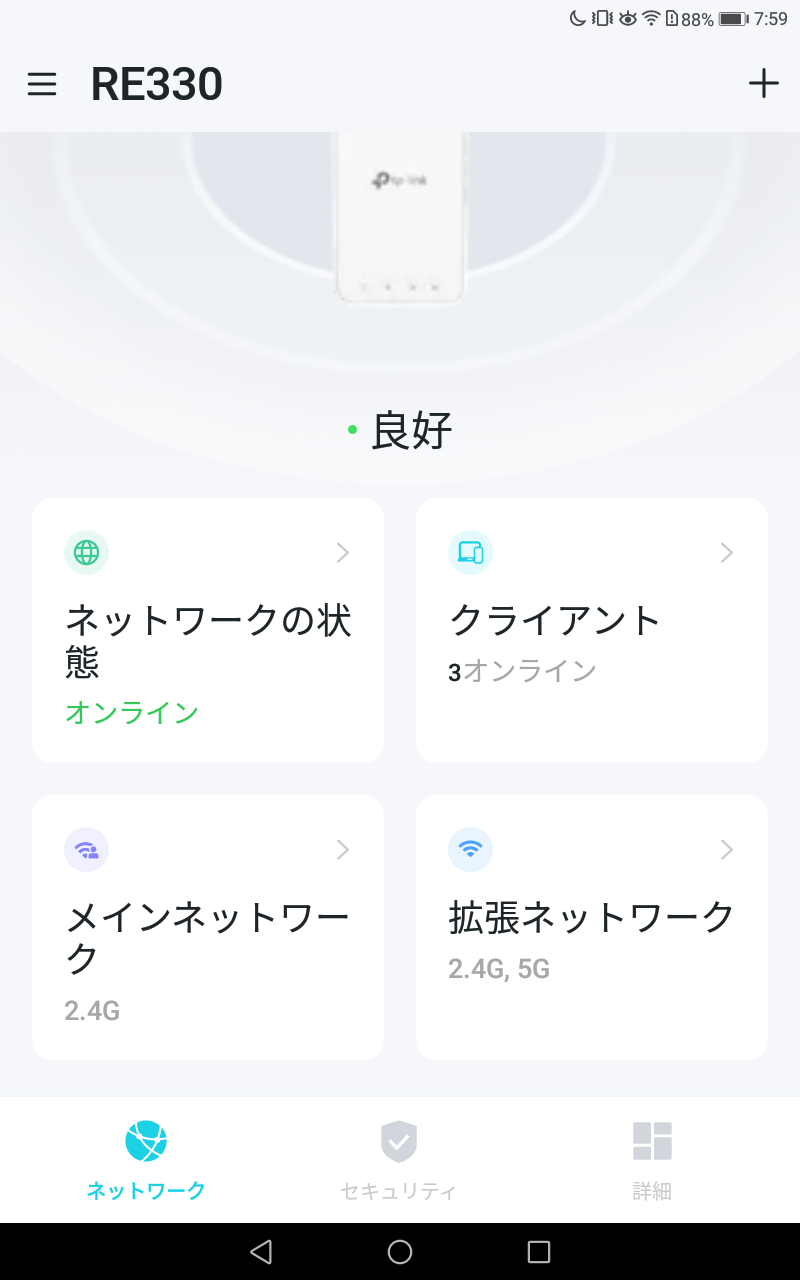The height and width of the screenshot is (1280, 800).
Task: View the クライアント card showing 3 online
Action: (592, 631)
